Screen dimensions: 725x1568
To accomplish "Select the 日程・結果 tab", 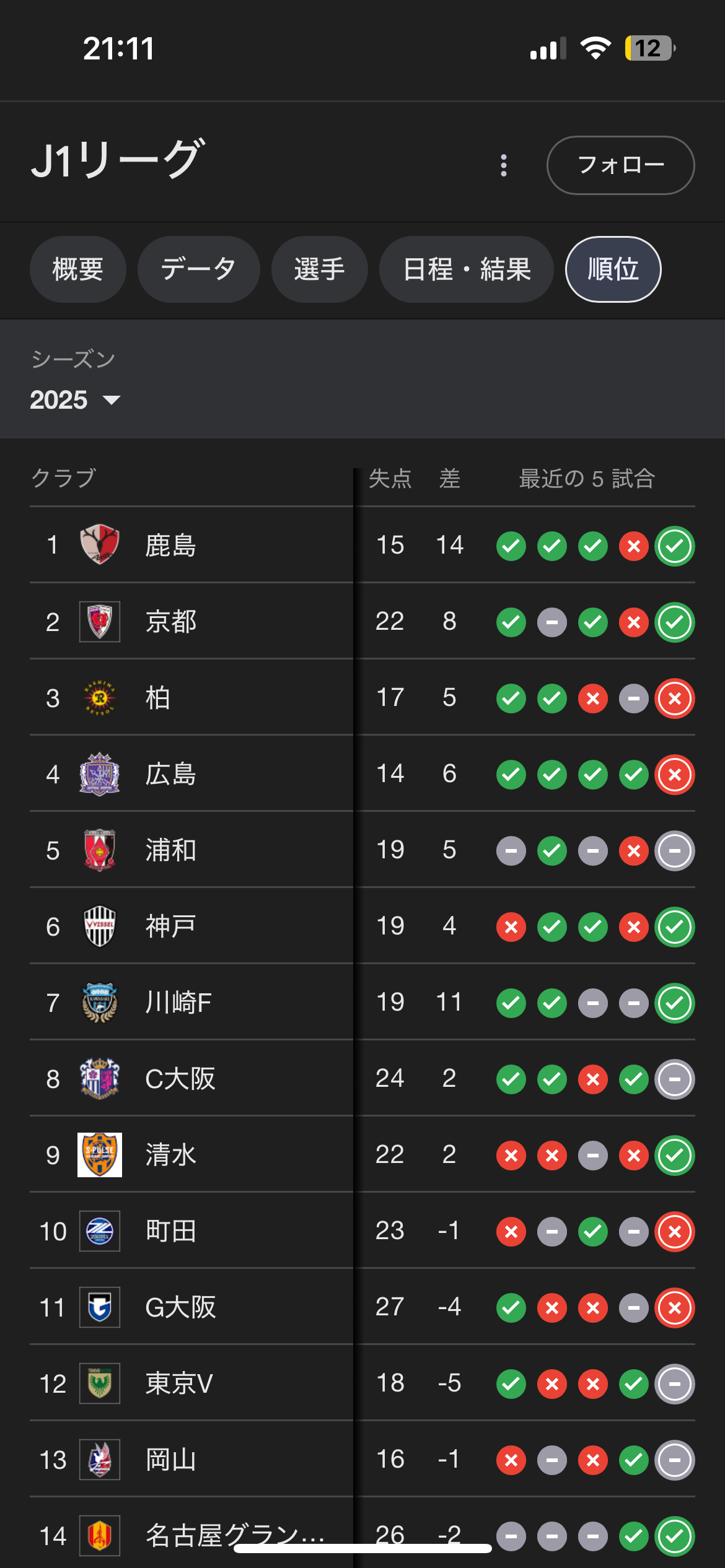I will (x=467, y=269).
